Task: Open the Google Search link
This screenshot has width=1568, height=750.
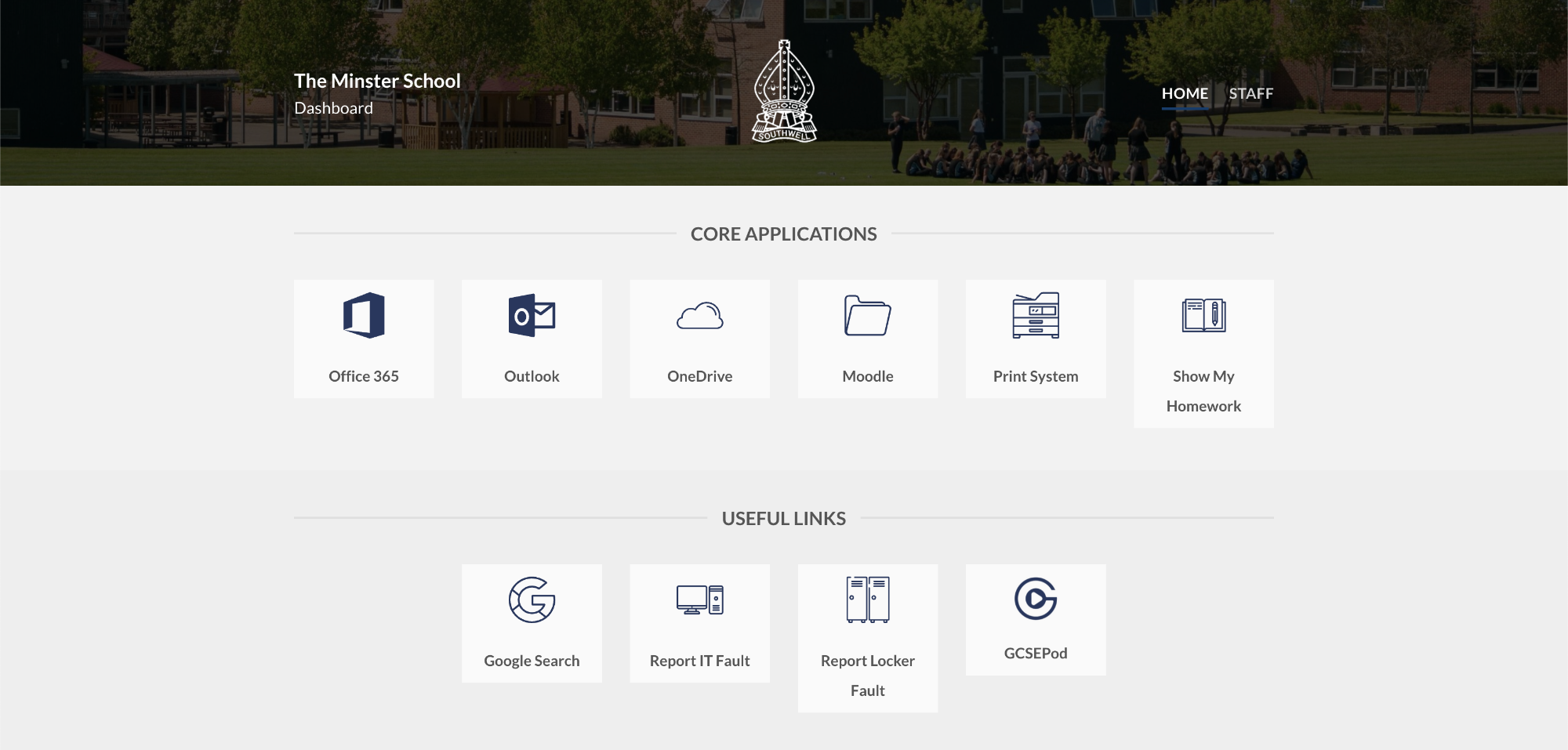Action: pos(532,623)
